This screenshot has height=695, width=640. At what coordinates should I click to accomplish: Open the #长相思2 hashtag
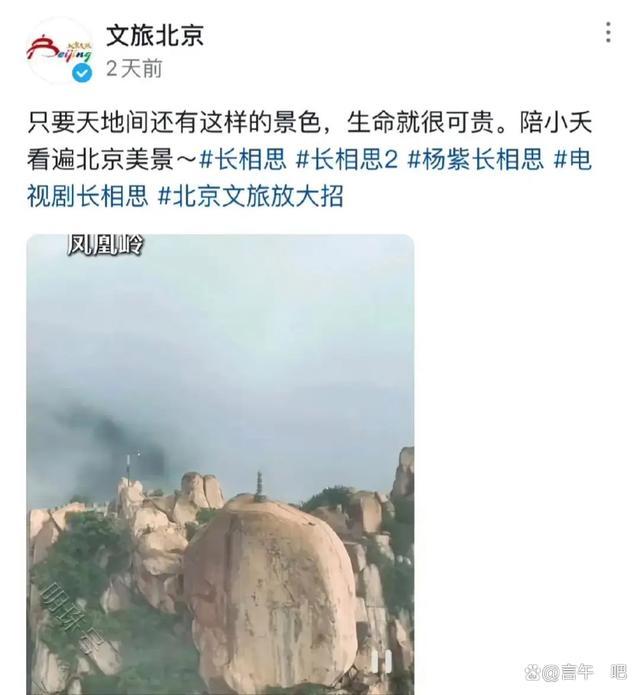coord(345,160)
